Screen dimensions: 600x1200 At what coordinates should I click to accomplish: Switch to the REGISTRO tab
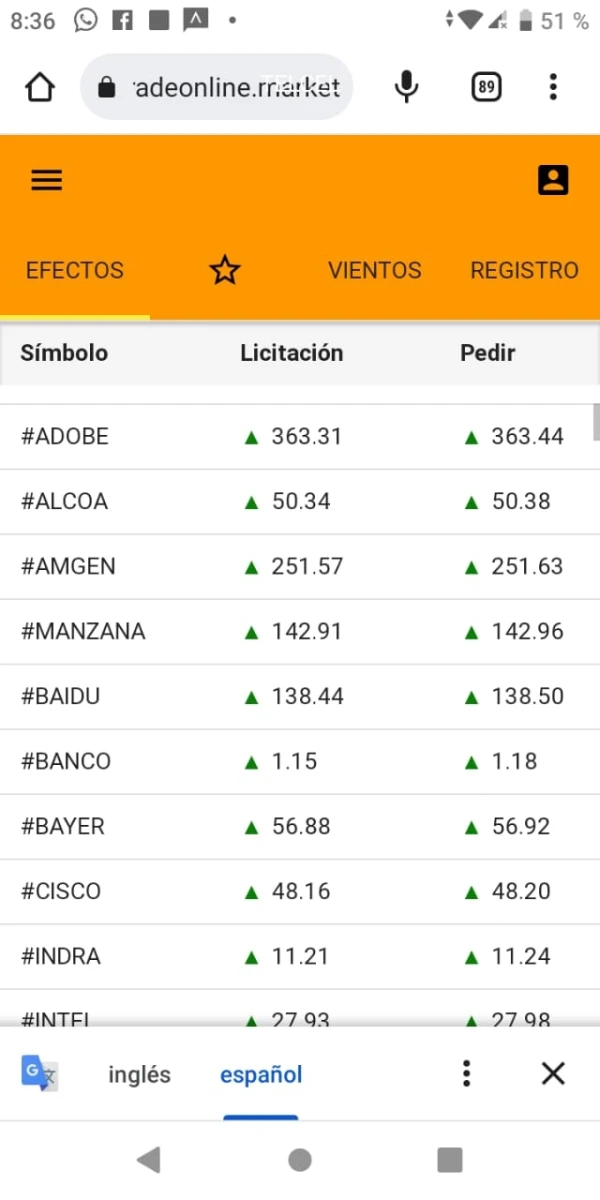[x=524, y=270]
